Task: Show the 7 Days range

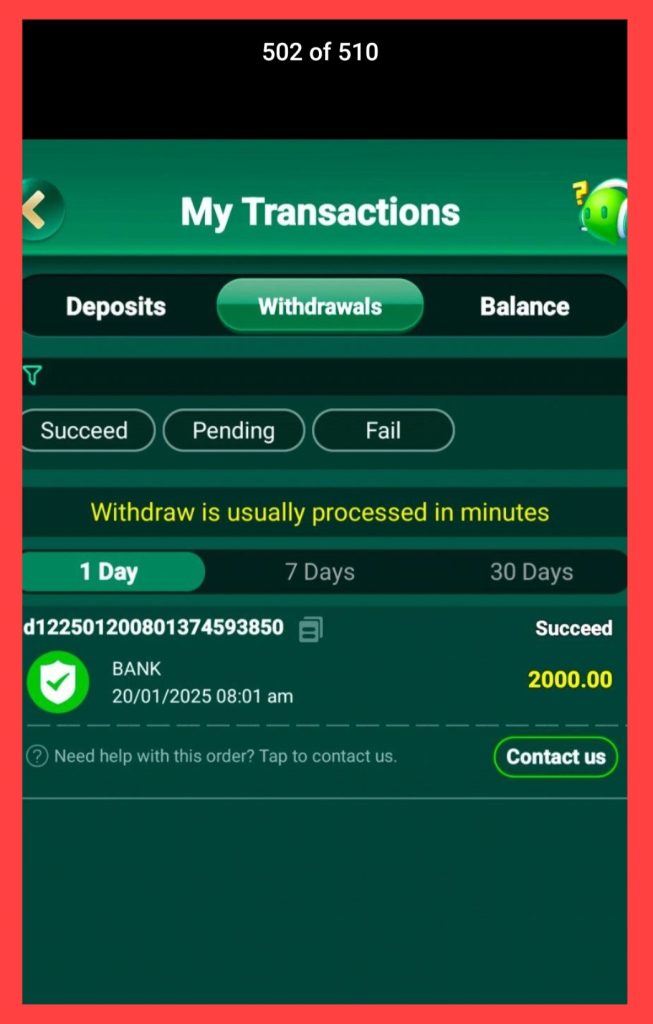Action: click(x=320, y=572)
